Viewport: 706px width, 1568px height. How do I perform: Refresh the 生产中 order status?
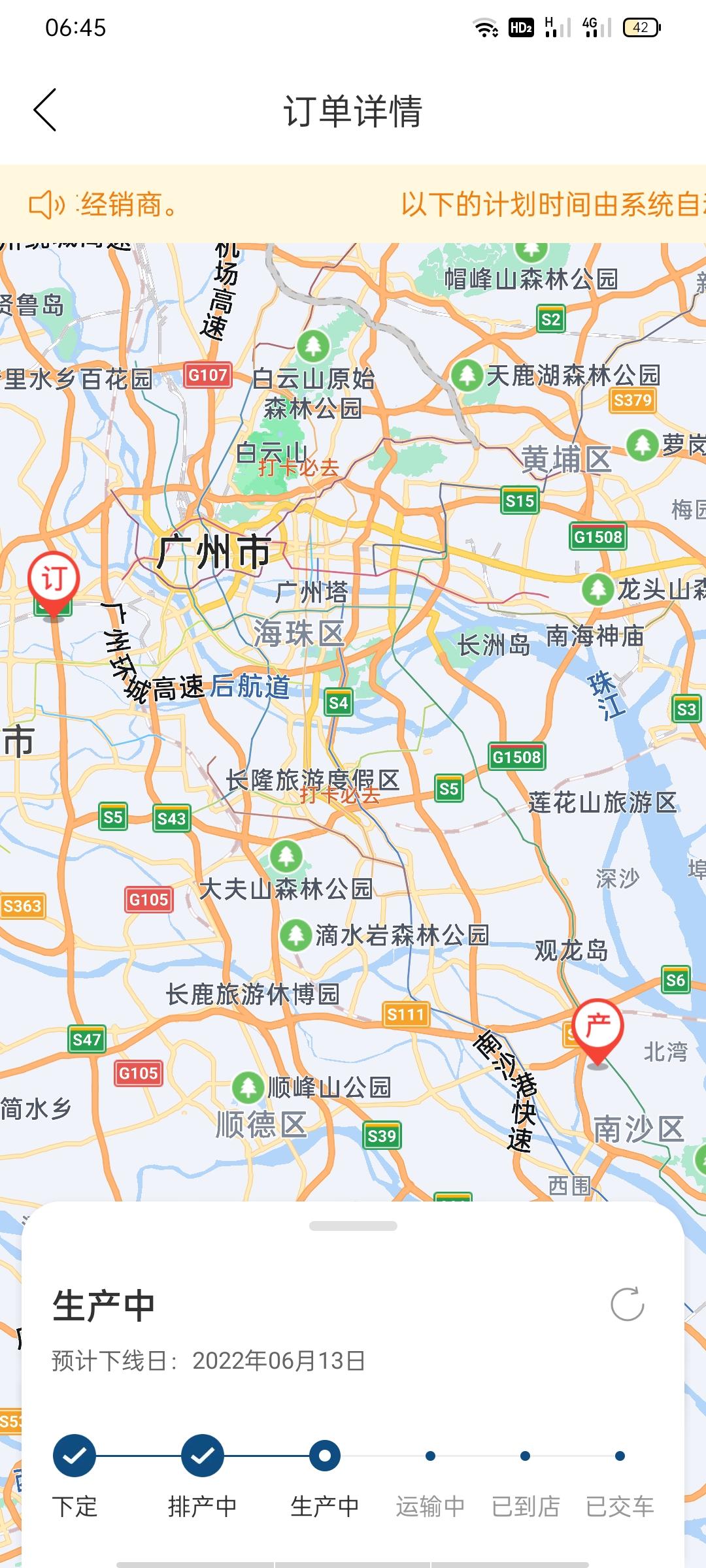click(627, 1304)
